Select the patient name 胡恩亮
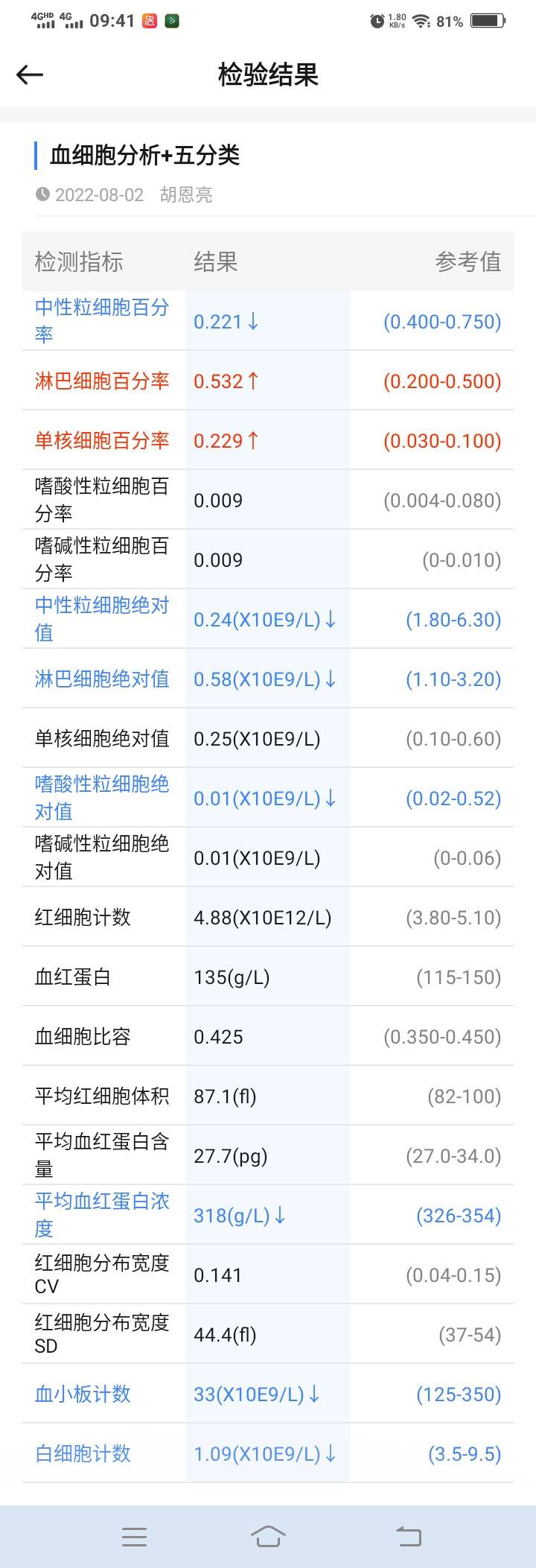This screenshot has width=536, height=1568. [x=185, y=195]
